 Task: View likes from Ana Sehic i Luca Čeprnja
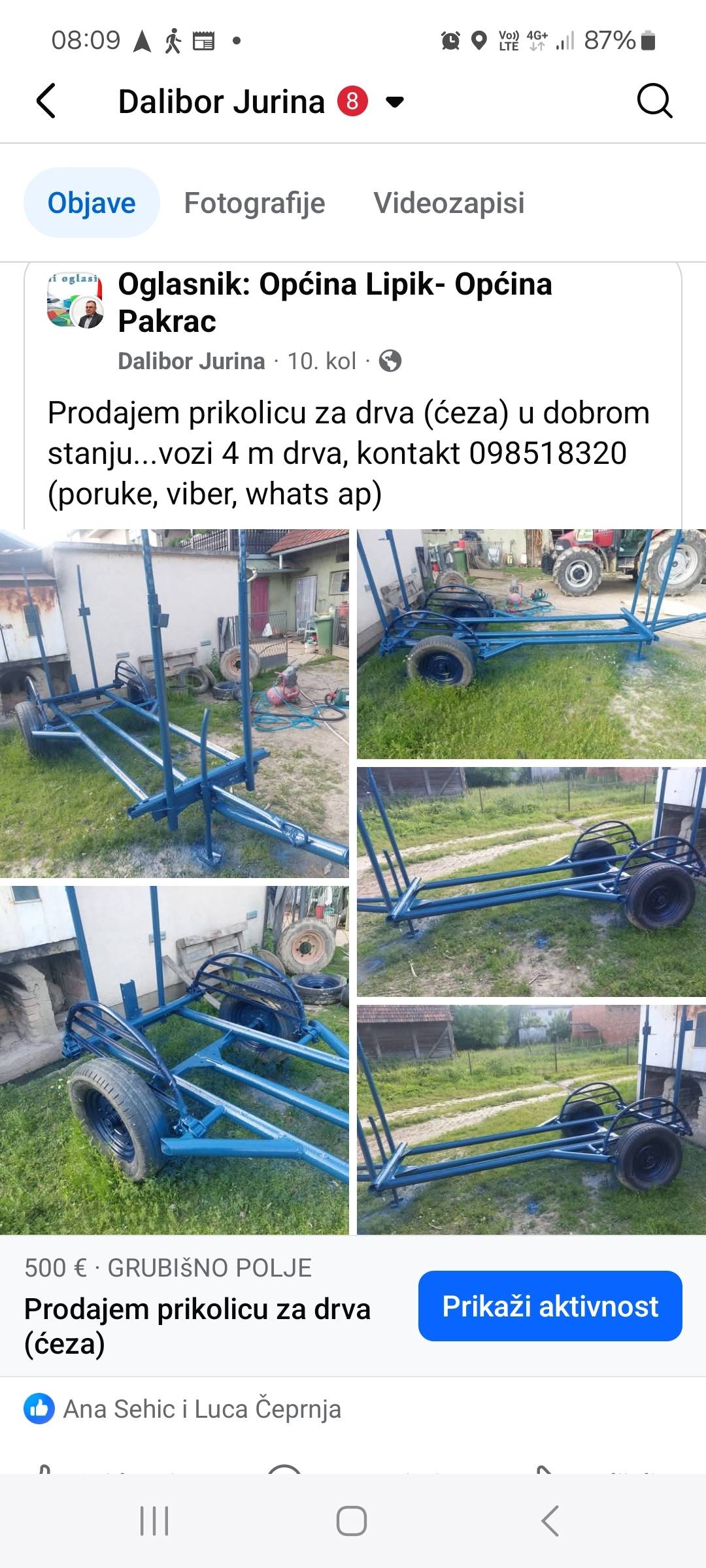tap(202, 1409)
